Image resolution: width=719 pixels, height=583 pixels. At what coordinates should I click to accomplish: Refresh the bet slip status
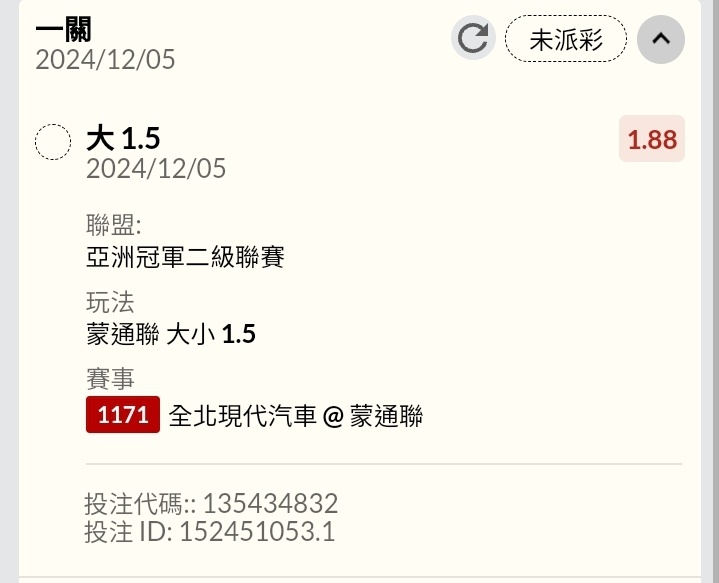point(473,39)
